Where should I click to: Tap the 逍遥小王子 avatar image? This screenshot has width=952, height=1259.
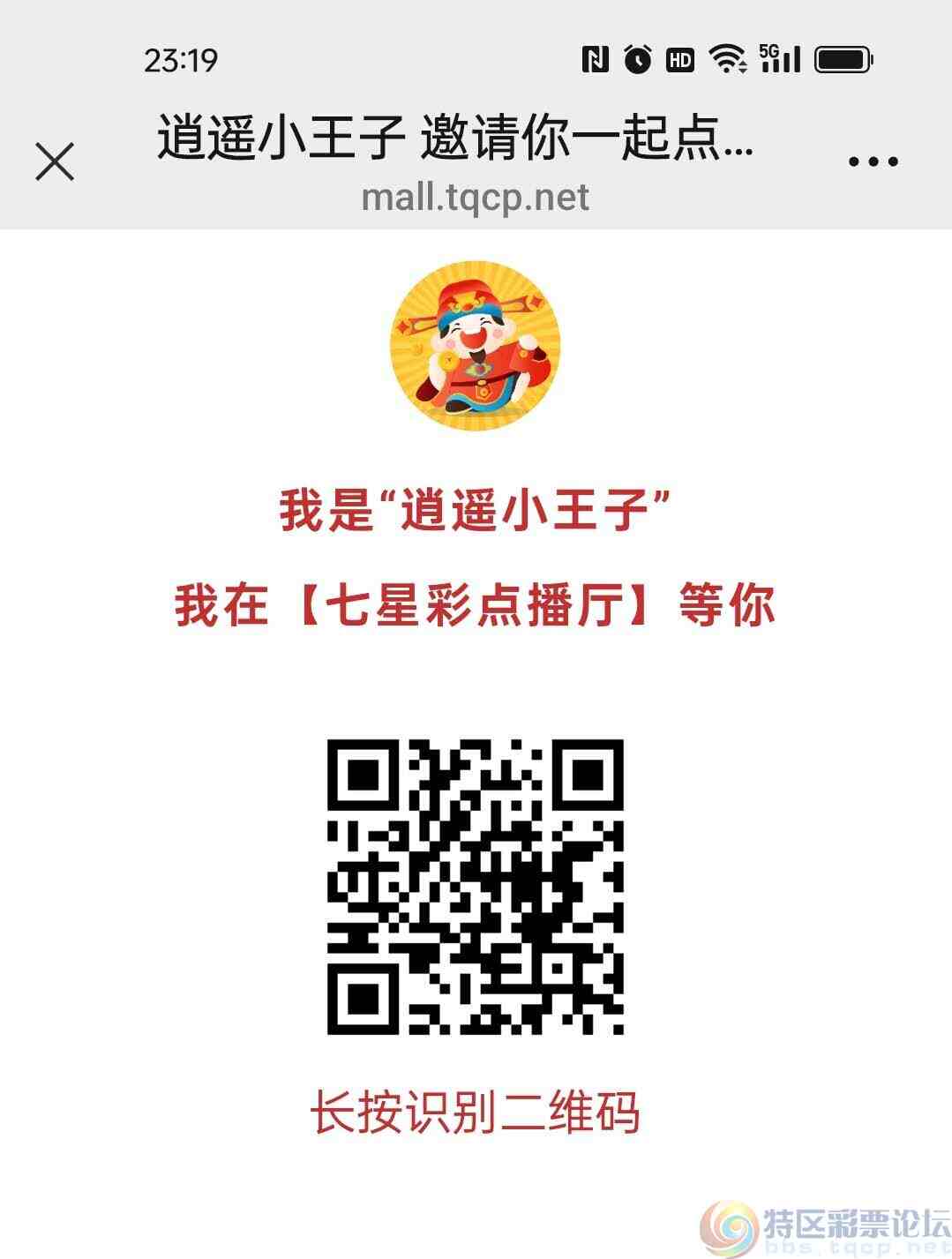point(476,344)
